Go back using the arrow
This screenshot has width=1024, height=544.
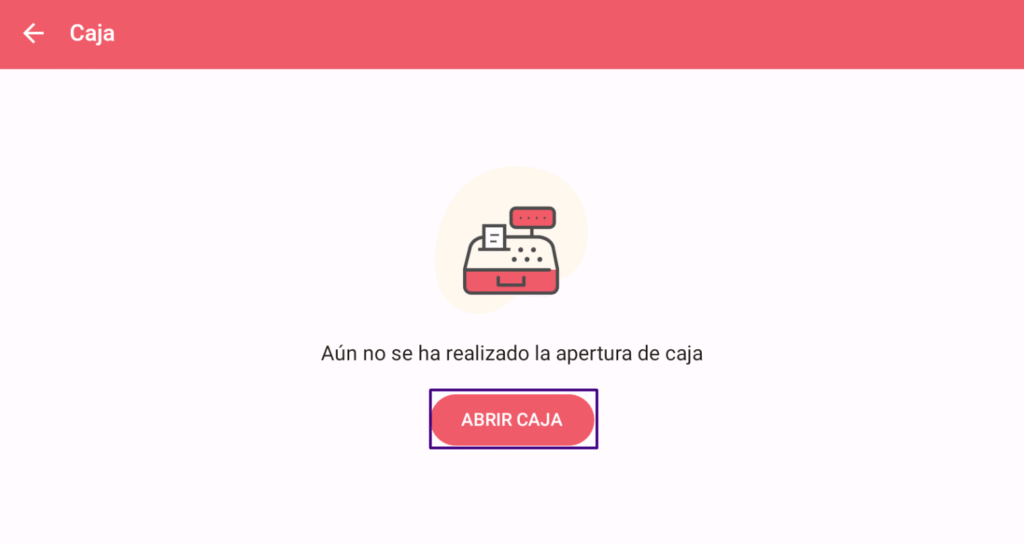tap(34, 33)
